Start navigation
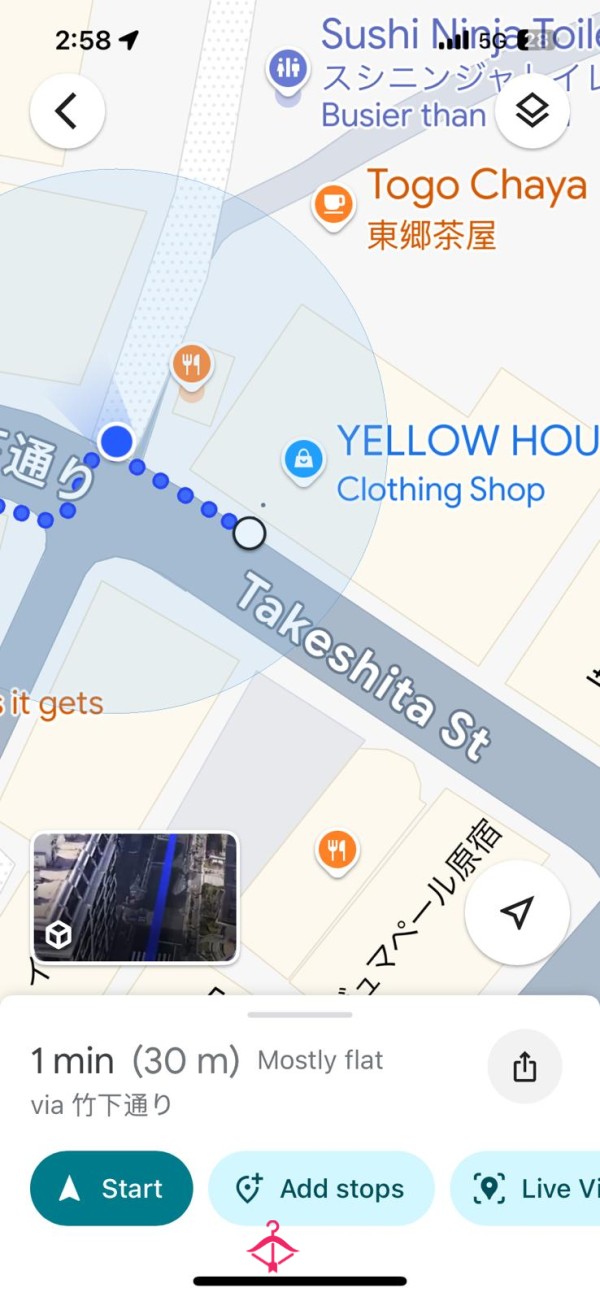 tap(111, 1188)
